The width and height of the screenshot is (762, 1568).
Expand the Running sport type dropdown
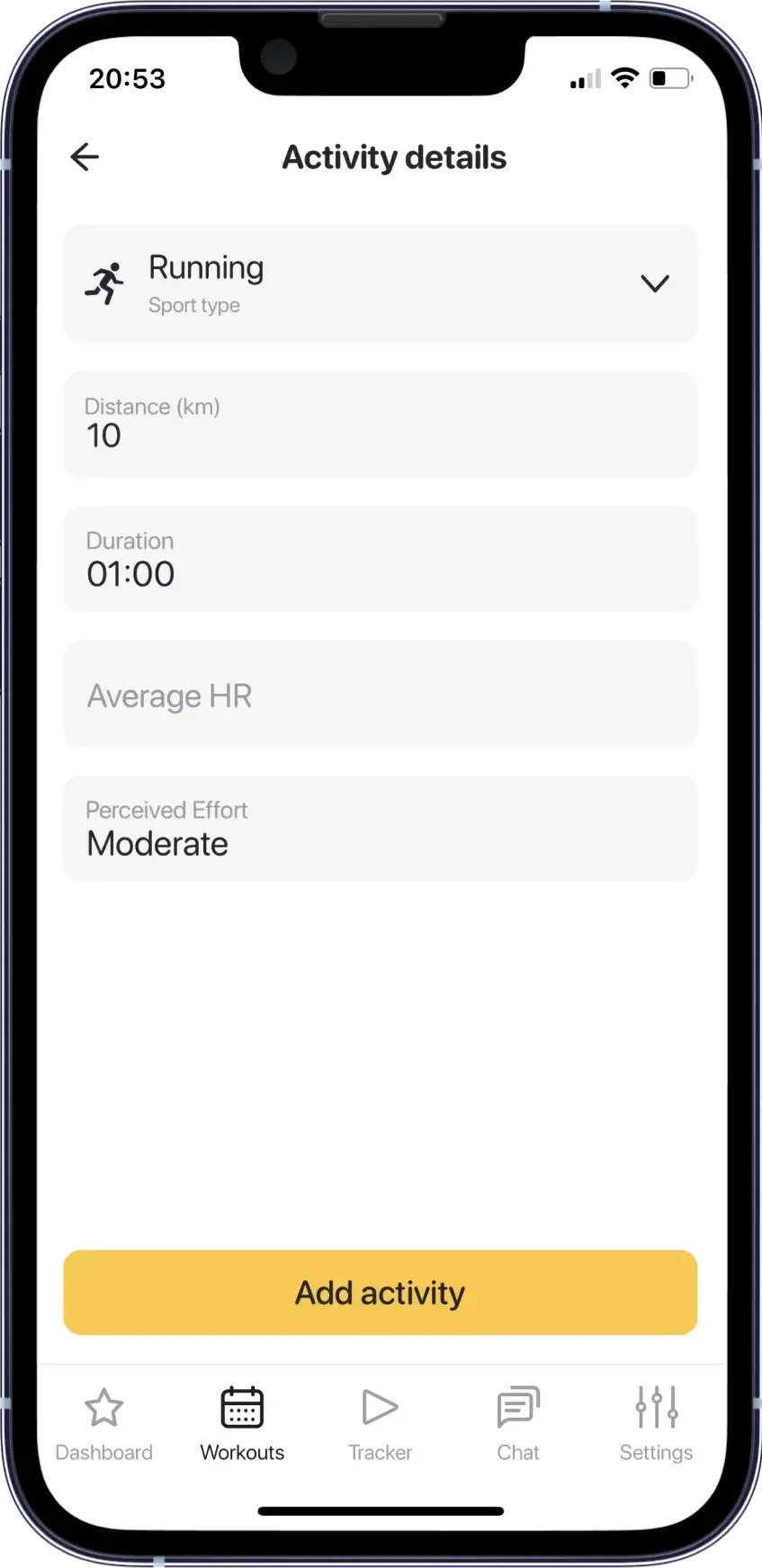pos(381,283)
